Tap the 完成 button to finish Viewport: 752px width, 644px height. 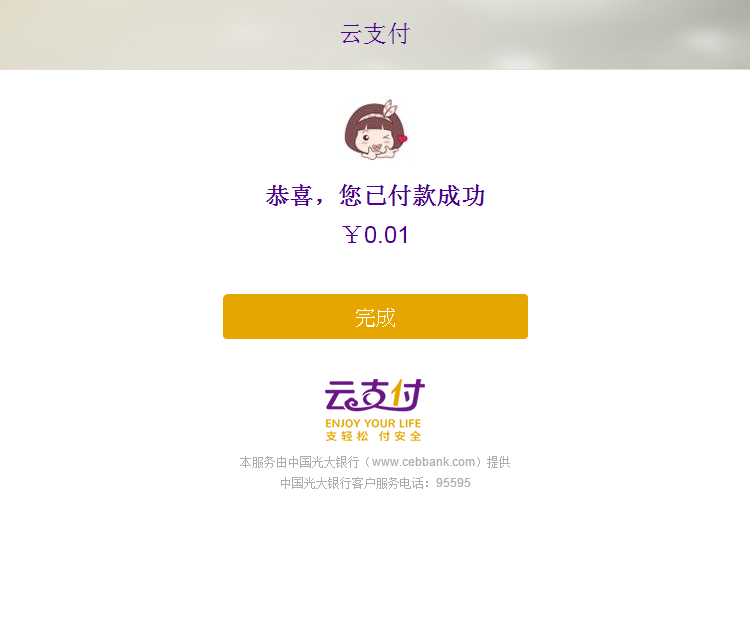point(375,317)
